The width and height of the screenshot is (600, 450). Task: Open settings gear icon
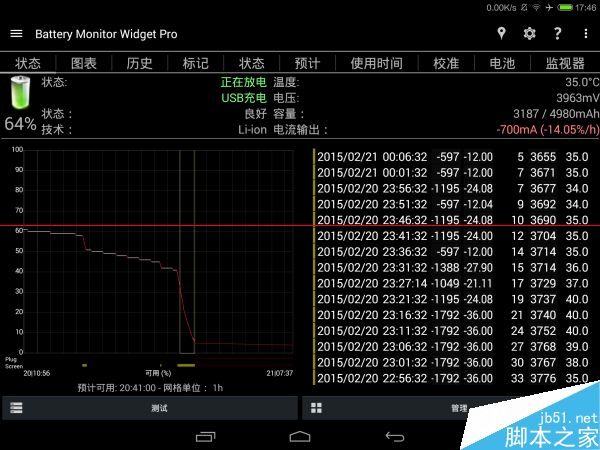click(529, 33)
